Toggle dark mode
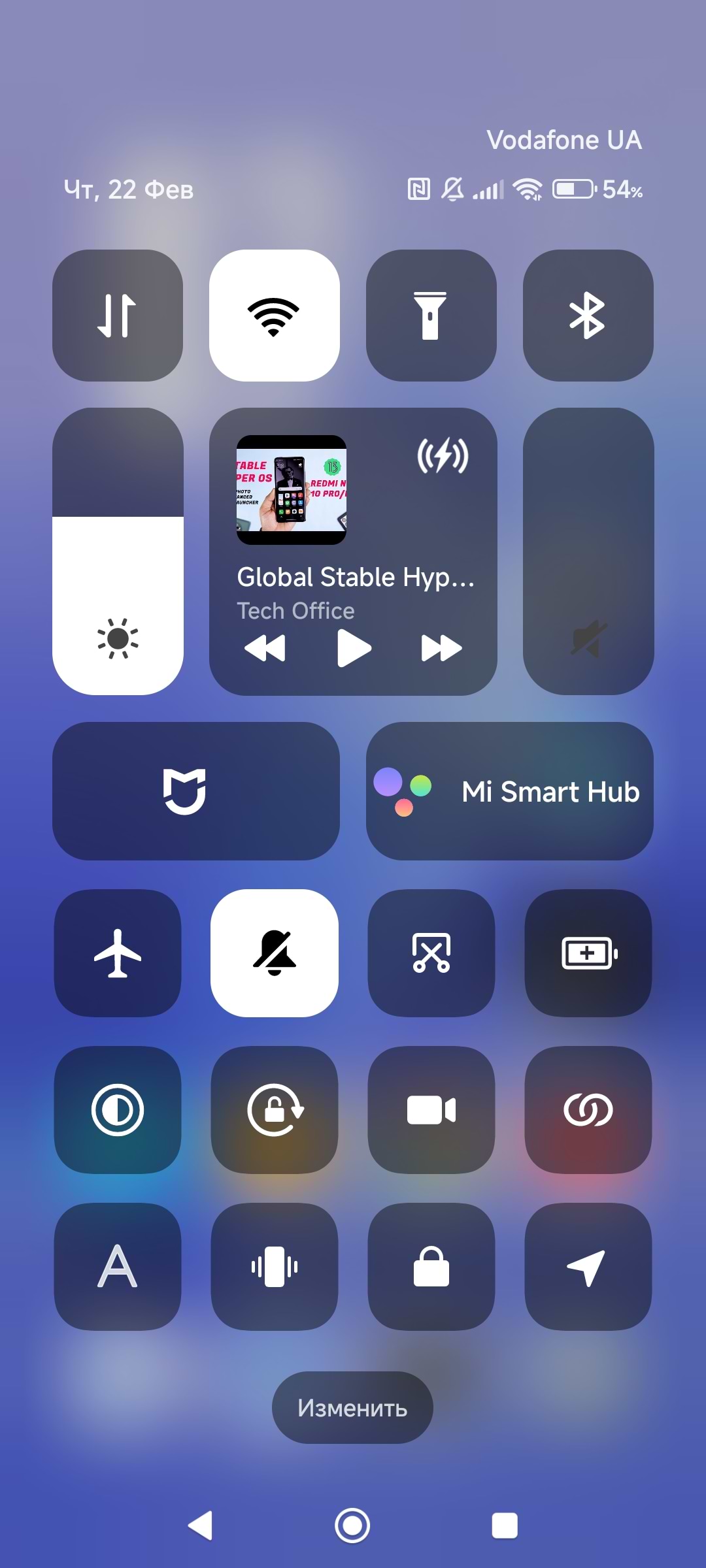The width and height of the screenshot is (706, 1568). coord(118,1110)
